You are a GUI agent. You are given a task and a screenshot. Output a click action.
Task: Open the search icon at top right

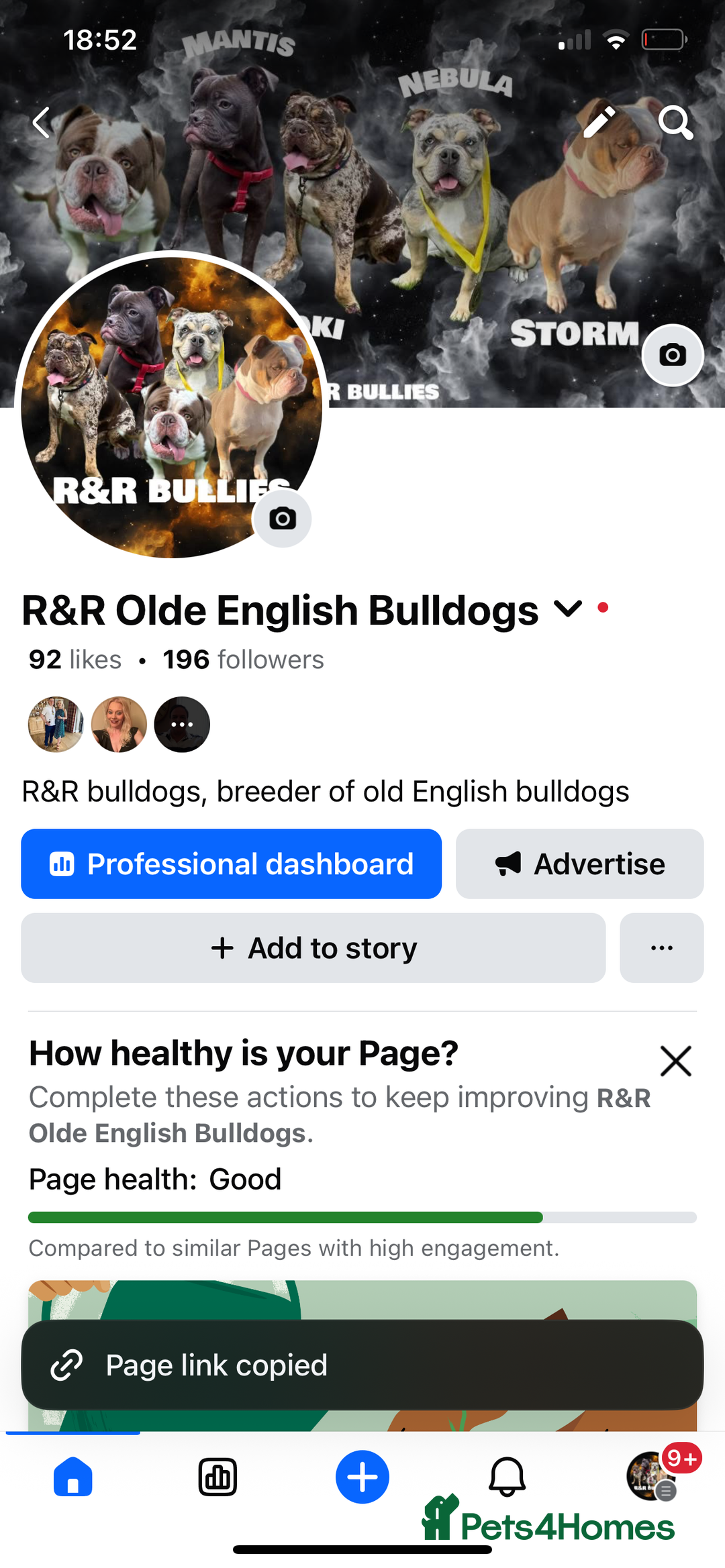click(676, 122)
